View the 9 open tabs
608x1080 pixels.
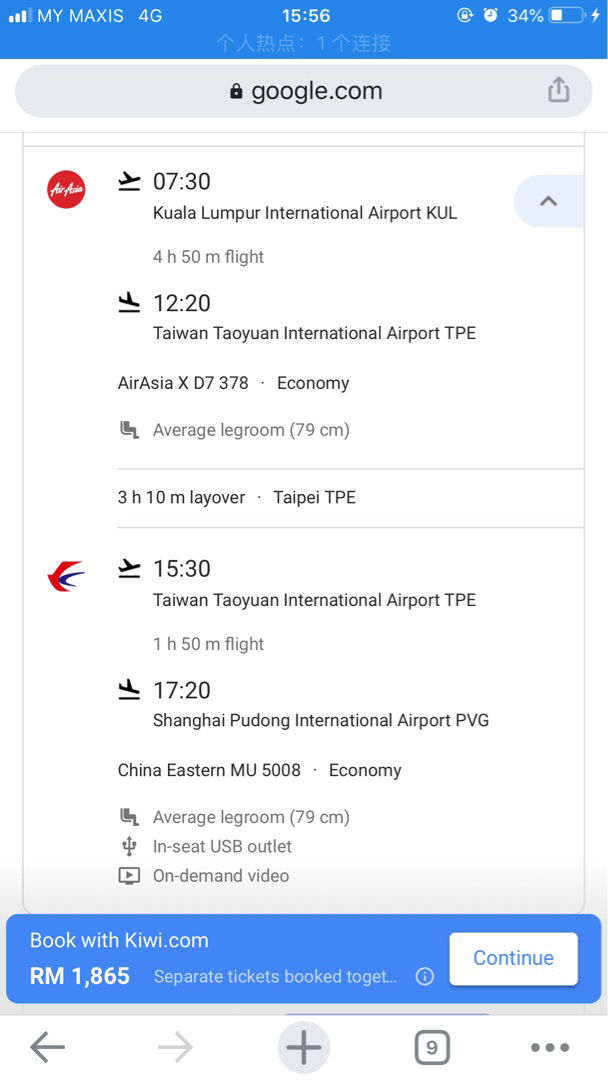pyautogui.click(x=432, y=1048)
